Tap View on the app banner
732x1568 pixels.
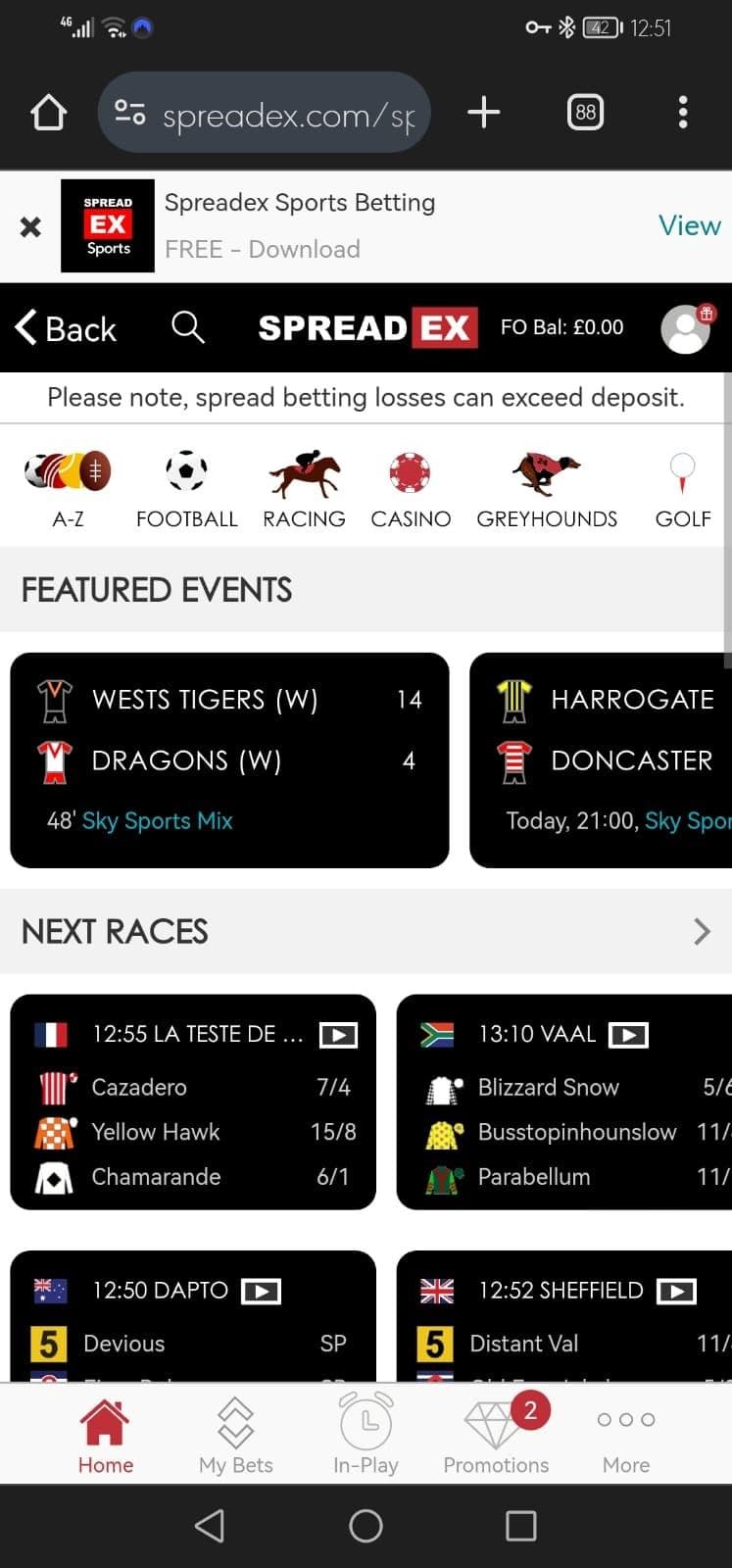coord(689,225)
